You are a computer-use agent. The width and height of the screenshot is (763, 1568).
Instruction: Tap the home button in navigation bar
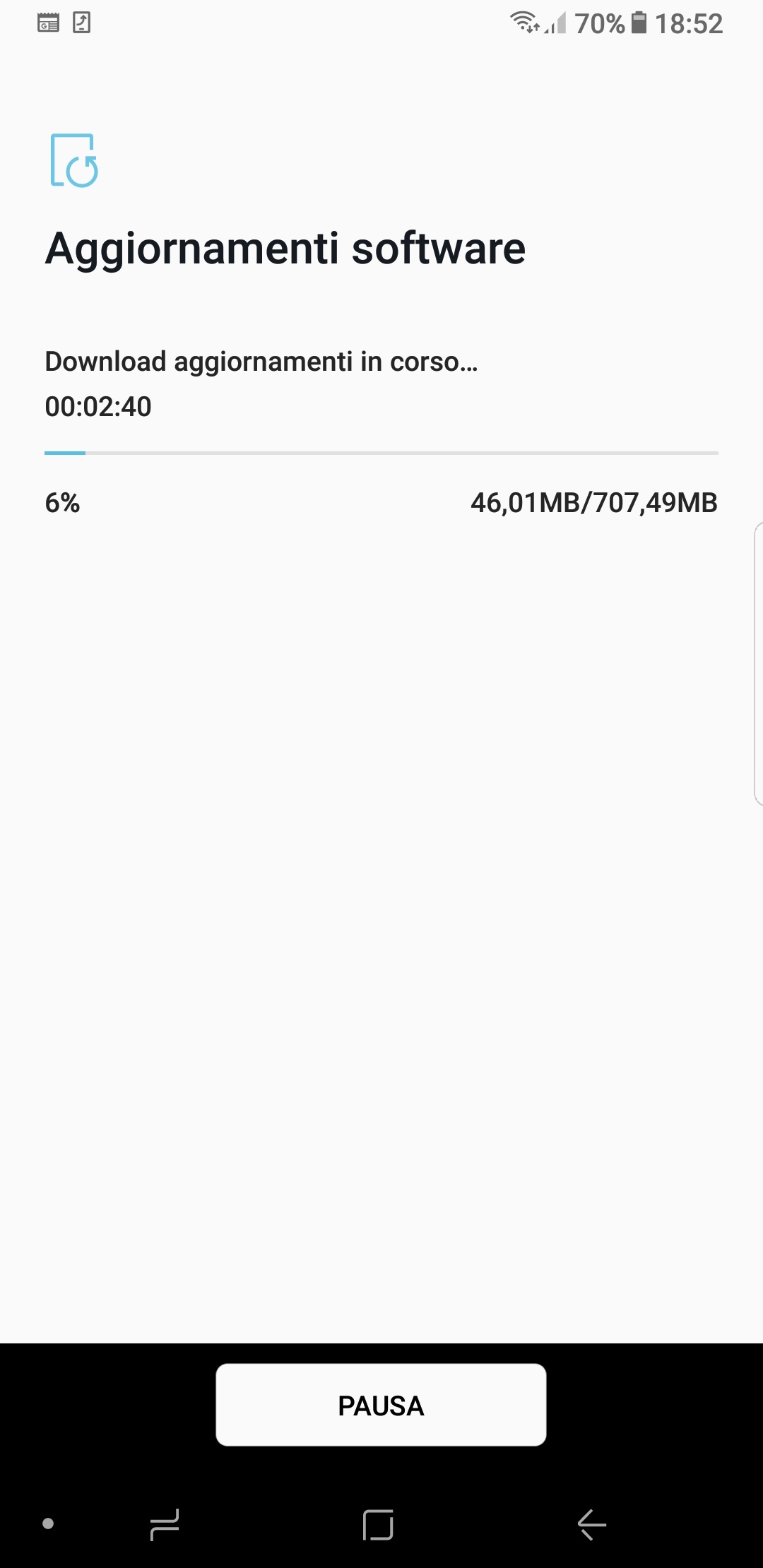click(378, 1524)
